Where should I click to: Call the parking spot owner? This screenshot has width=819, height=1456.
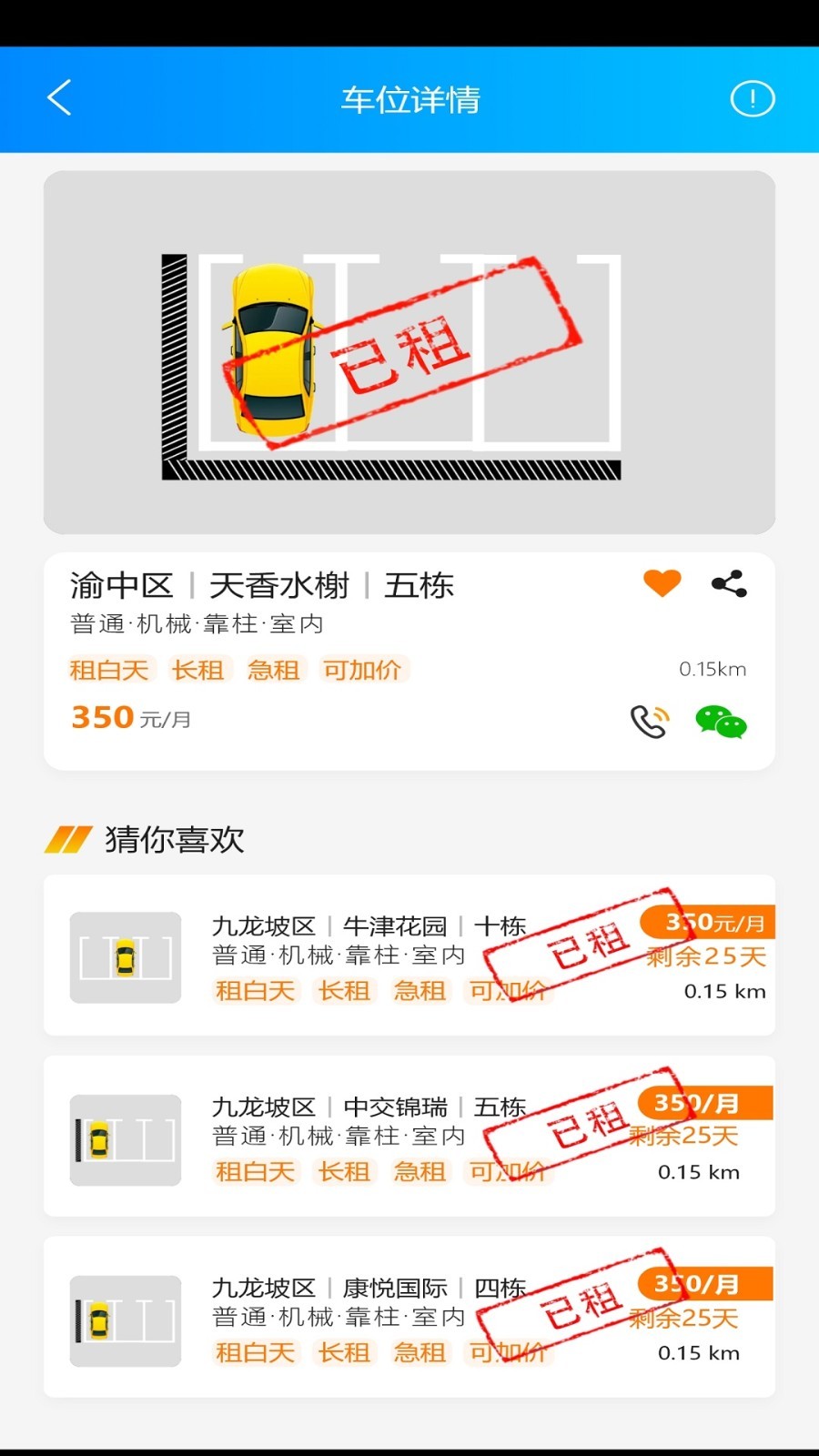(x=650, y=721)
